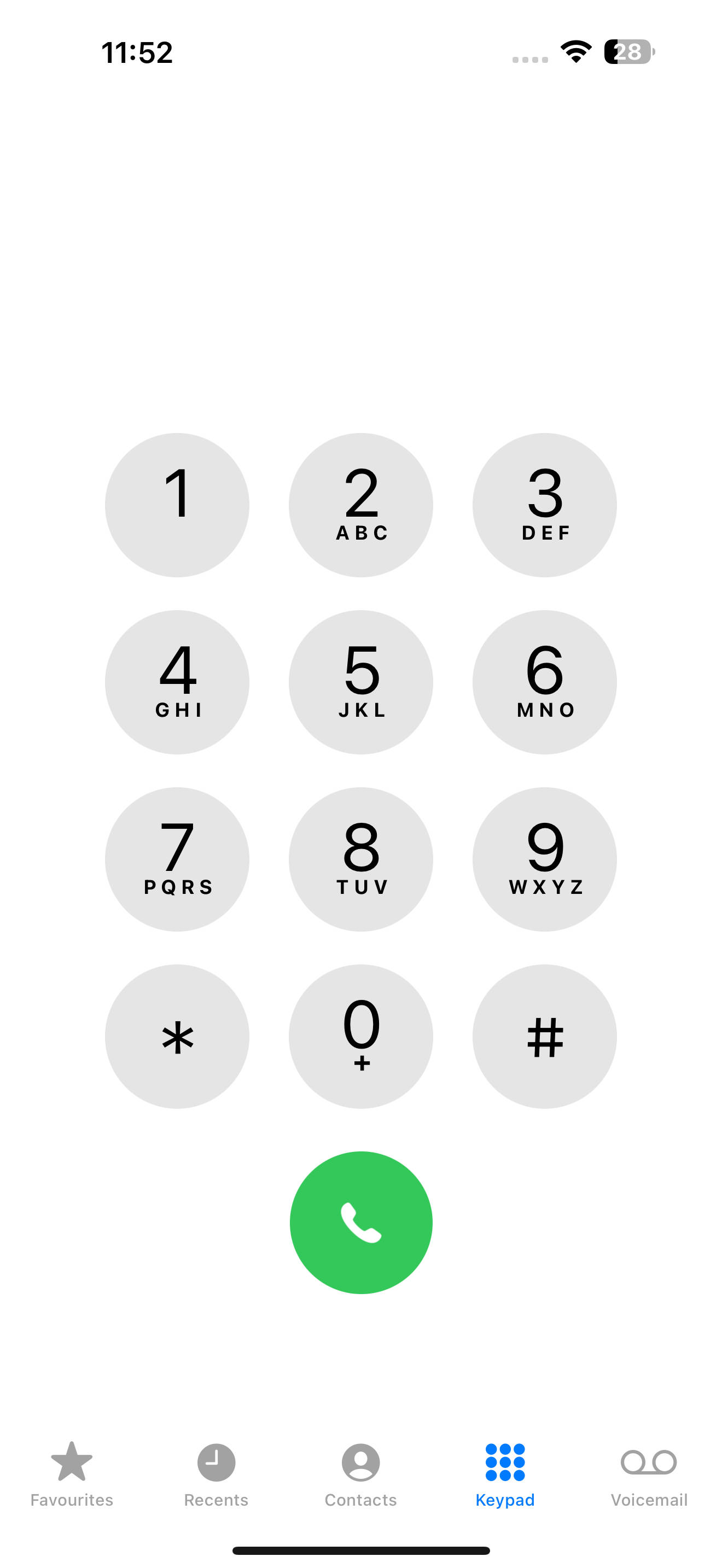The image size is (722, 1568).
Task: Tap the Wi-Fi status icon
Action: point(575,52)
